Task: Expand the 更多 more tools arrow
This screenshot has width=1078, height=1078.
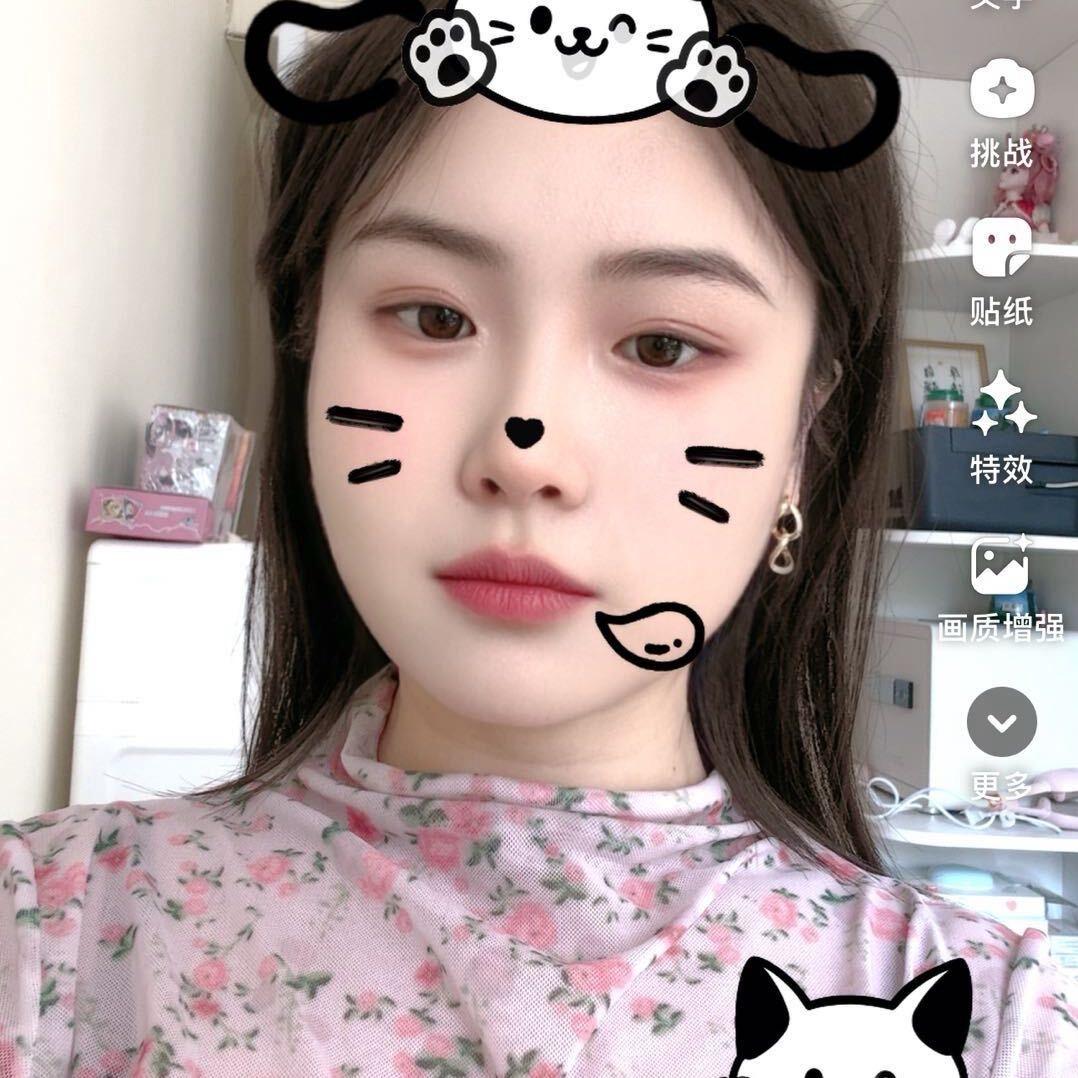Action: pyautogui.click(x=1001, y=722)
